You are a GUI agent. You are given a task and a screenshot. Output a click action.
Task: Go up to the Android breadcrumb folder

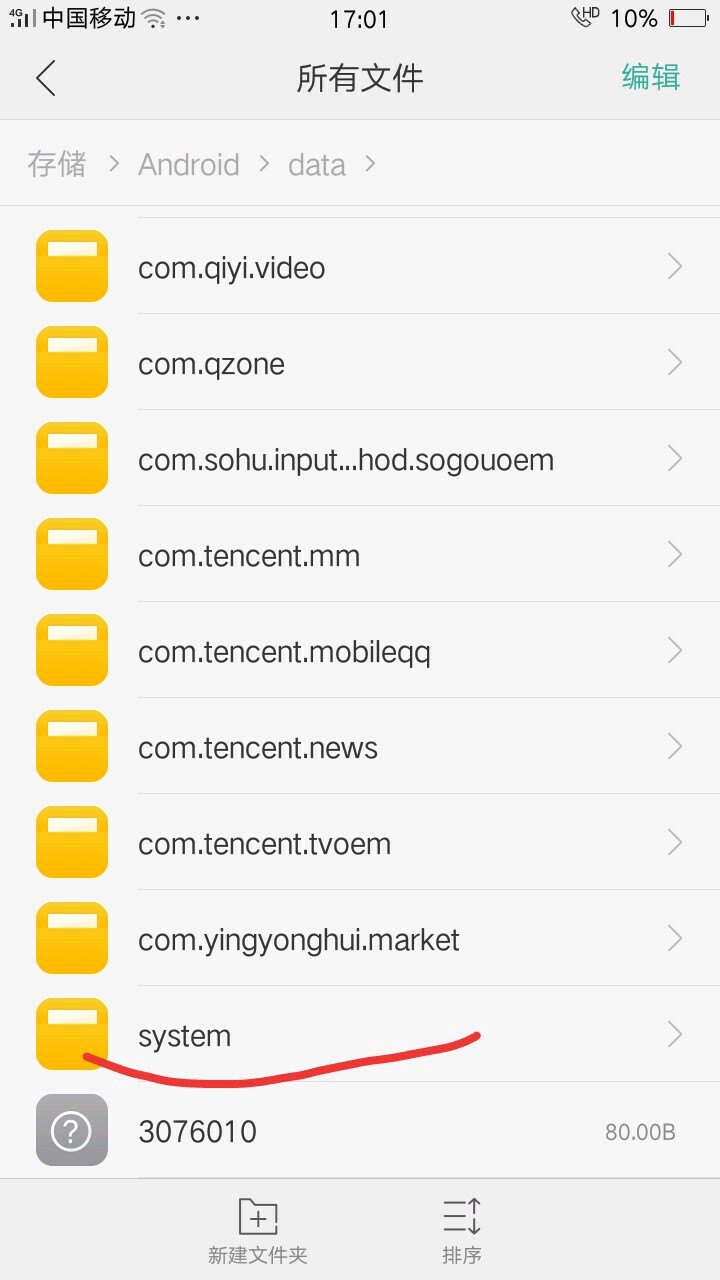click(189, 164)
